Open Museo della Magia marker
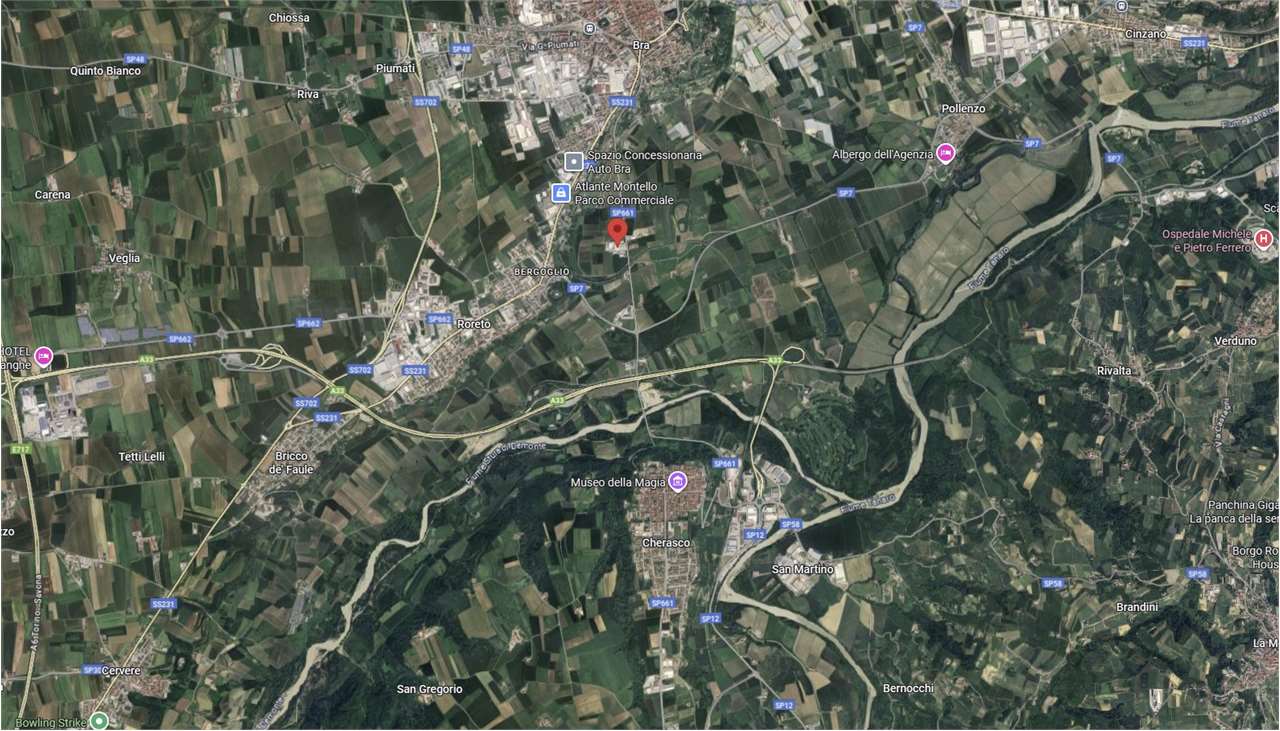 (677, 483)
